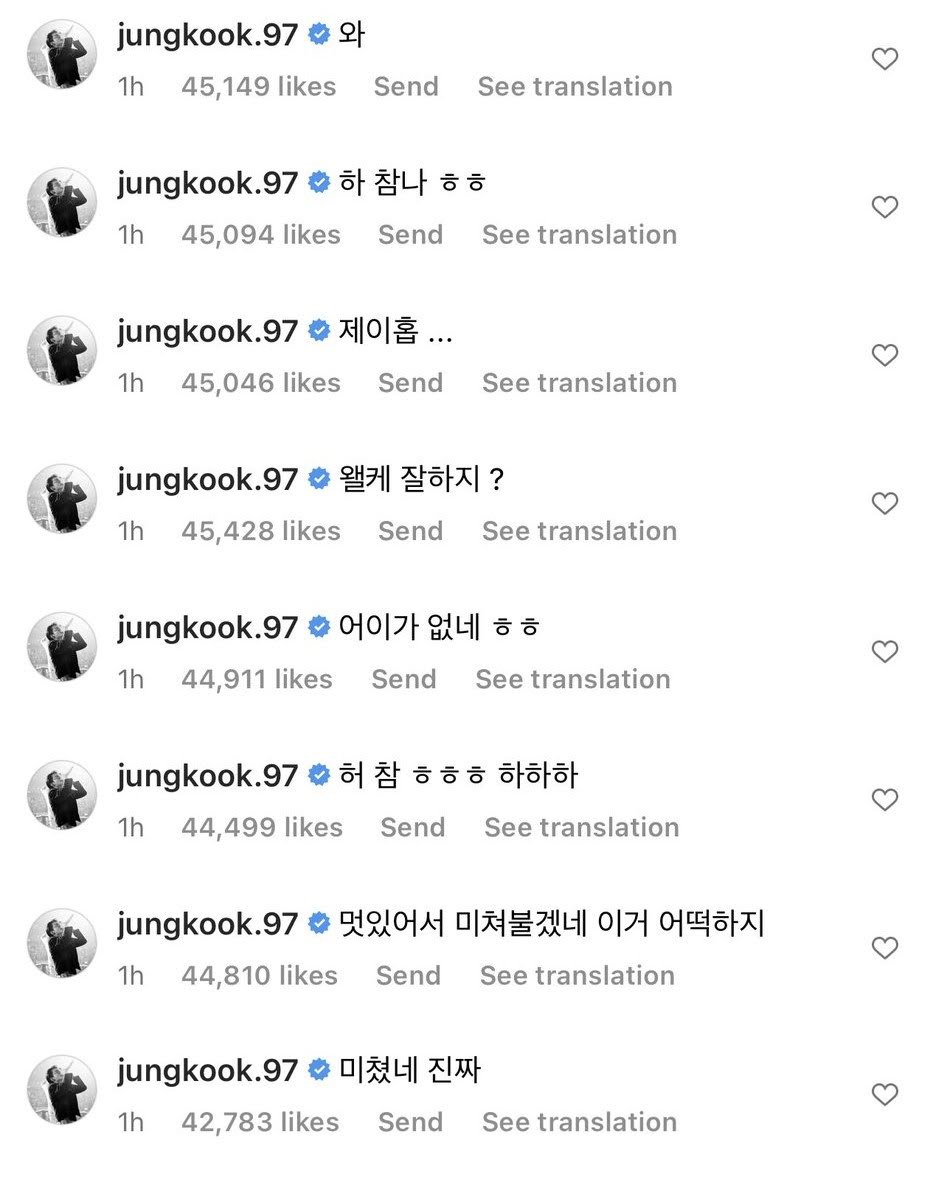Heart the "왤케 잘하지 ?" comment
The width and height of the screenshot is (947, 1185).
884,504
